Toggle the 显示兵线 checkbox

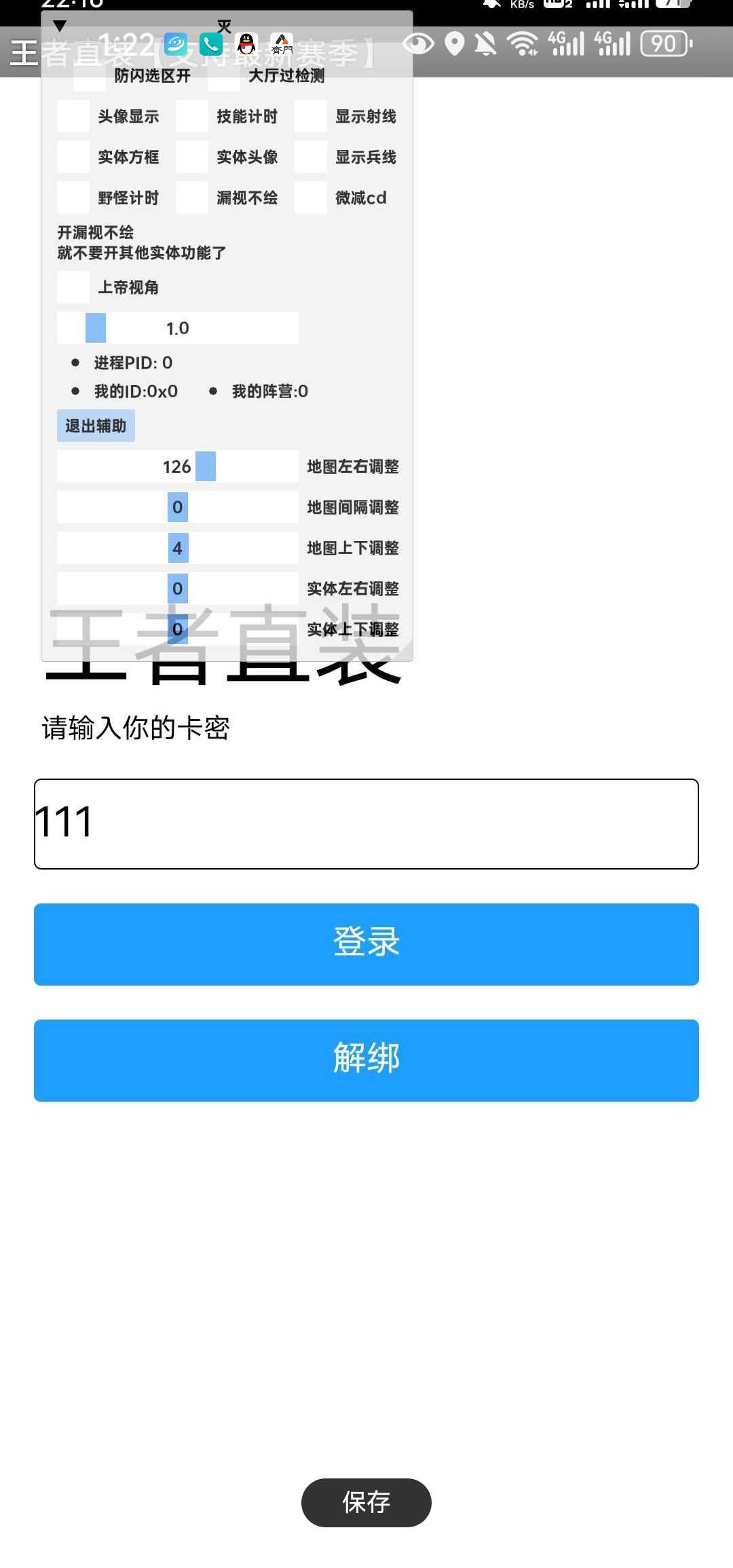[x=311, y=157]
